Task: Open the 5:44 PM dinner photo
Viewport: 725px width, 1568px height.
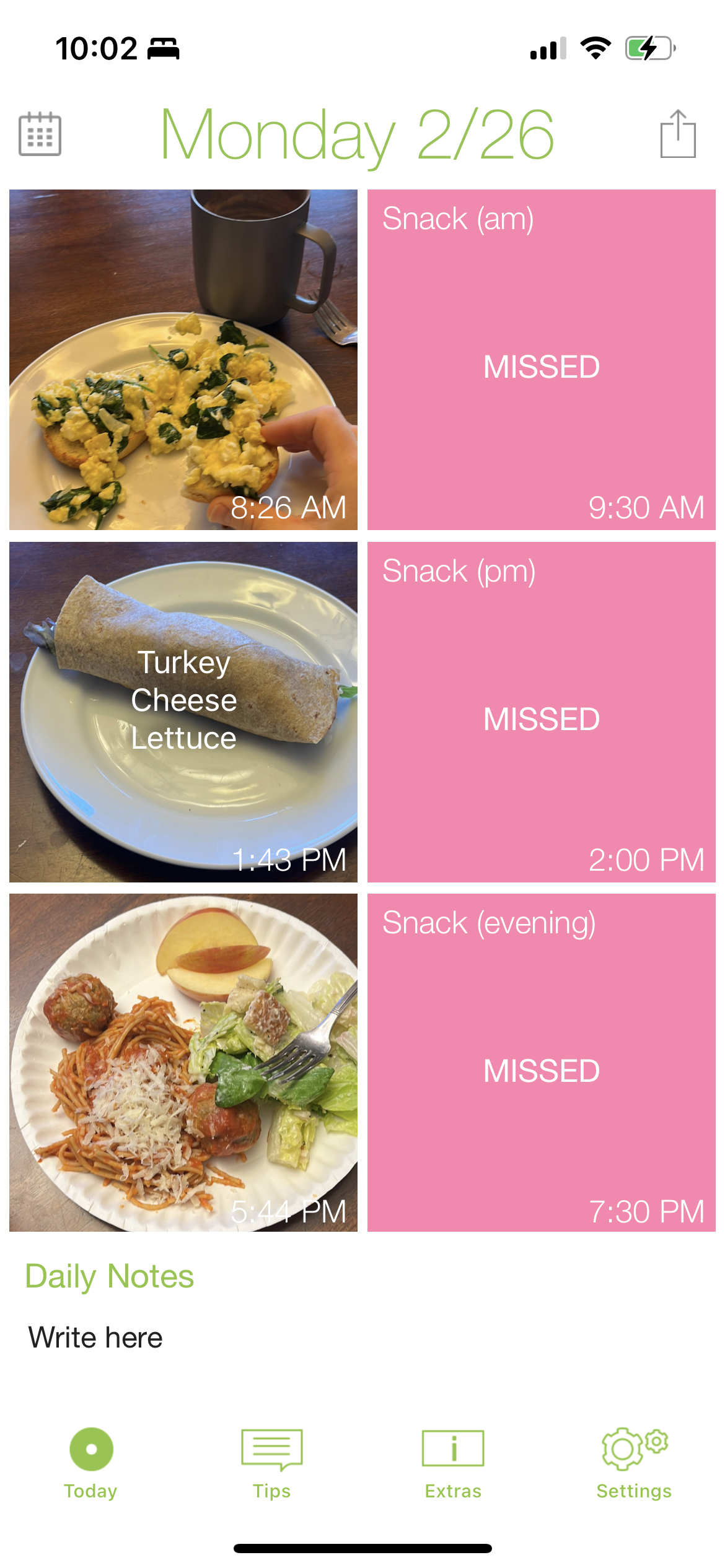Action: tap(183, 1062)
